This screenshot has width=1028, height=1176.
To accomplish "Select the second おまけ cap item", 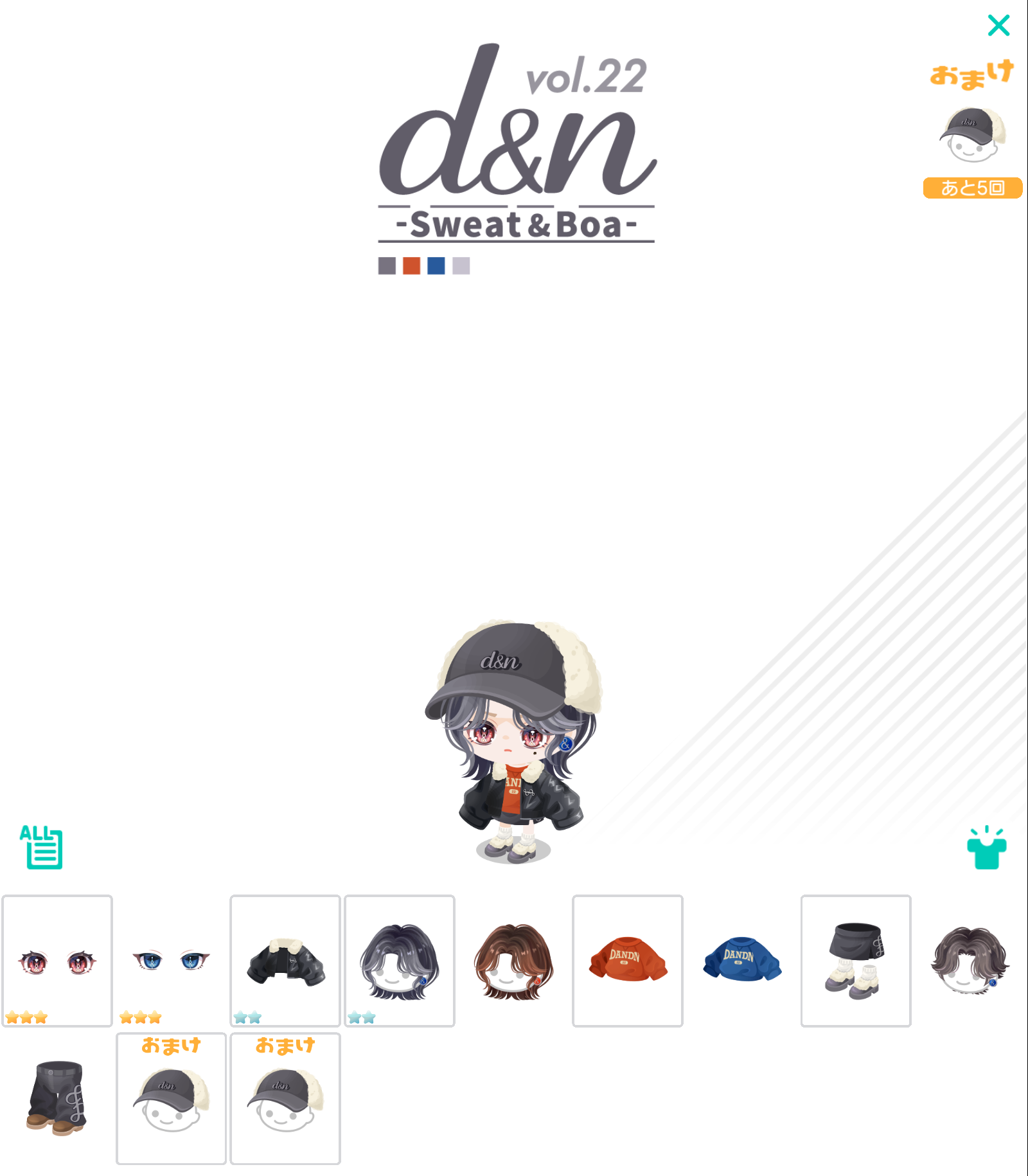I will (285, 1098).
